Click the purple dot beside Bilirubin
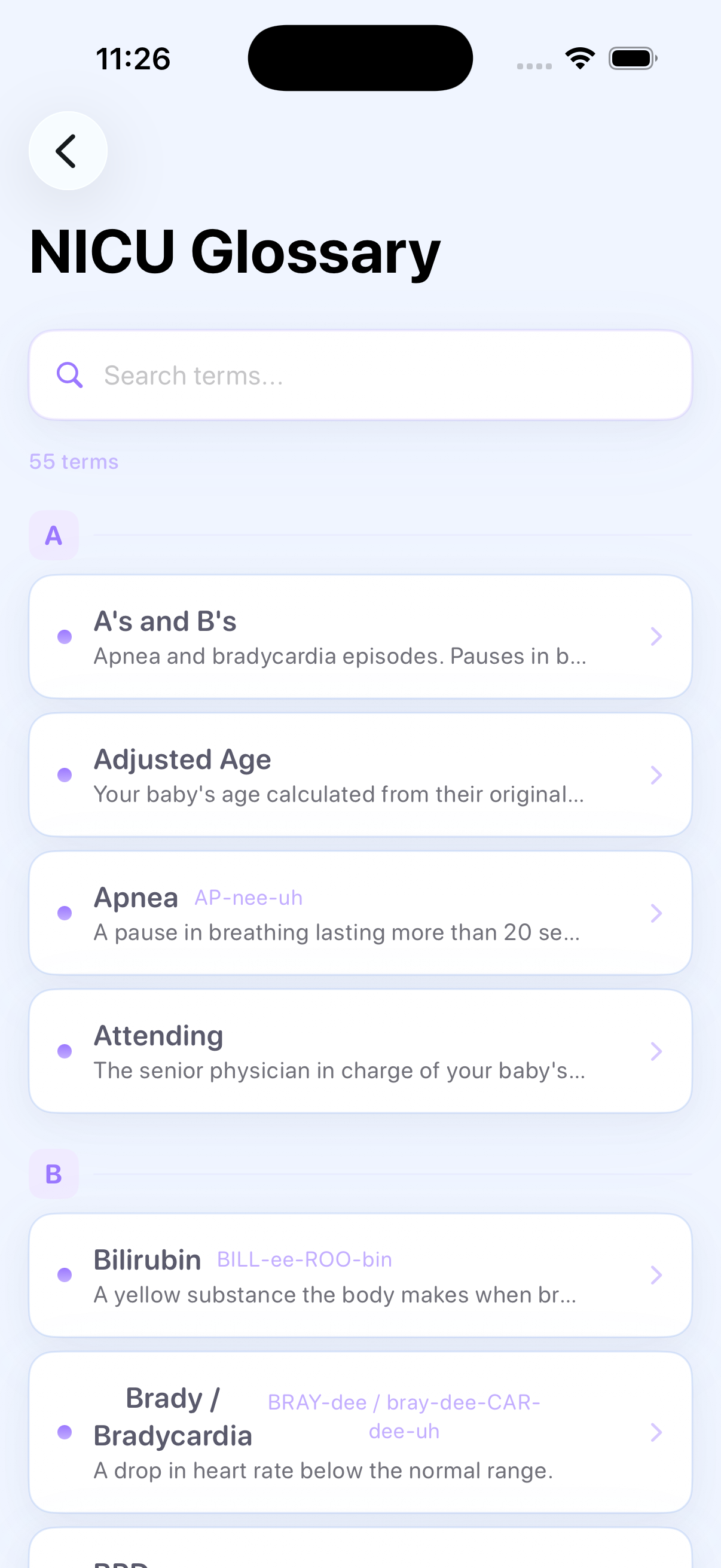The width and height of the screenshot is (721, 1568). pos(65,1276)
